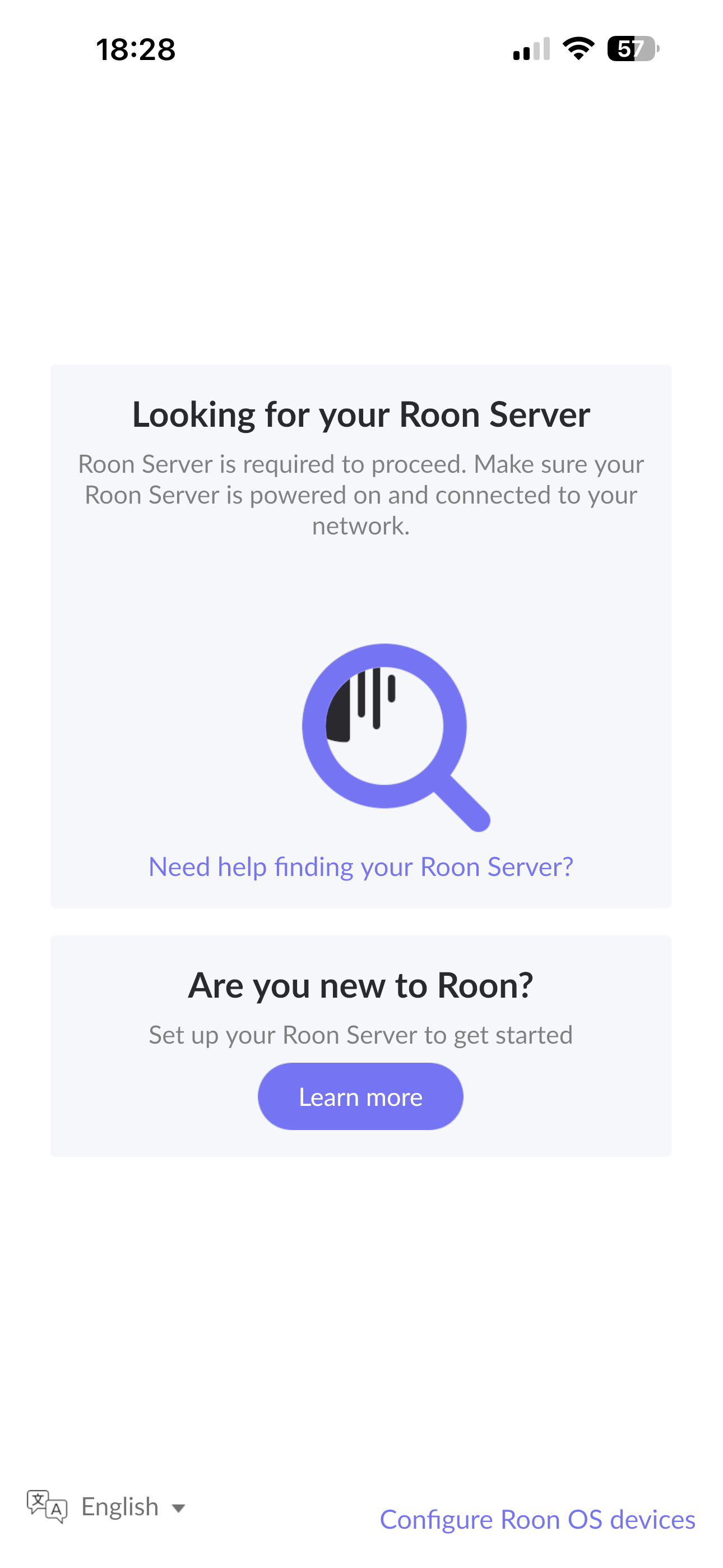The width and height of the screenshot is (723, 1568).
Task: Expand the English language dropdown
Action: [107, 1507]
